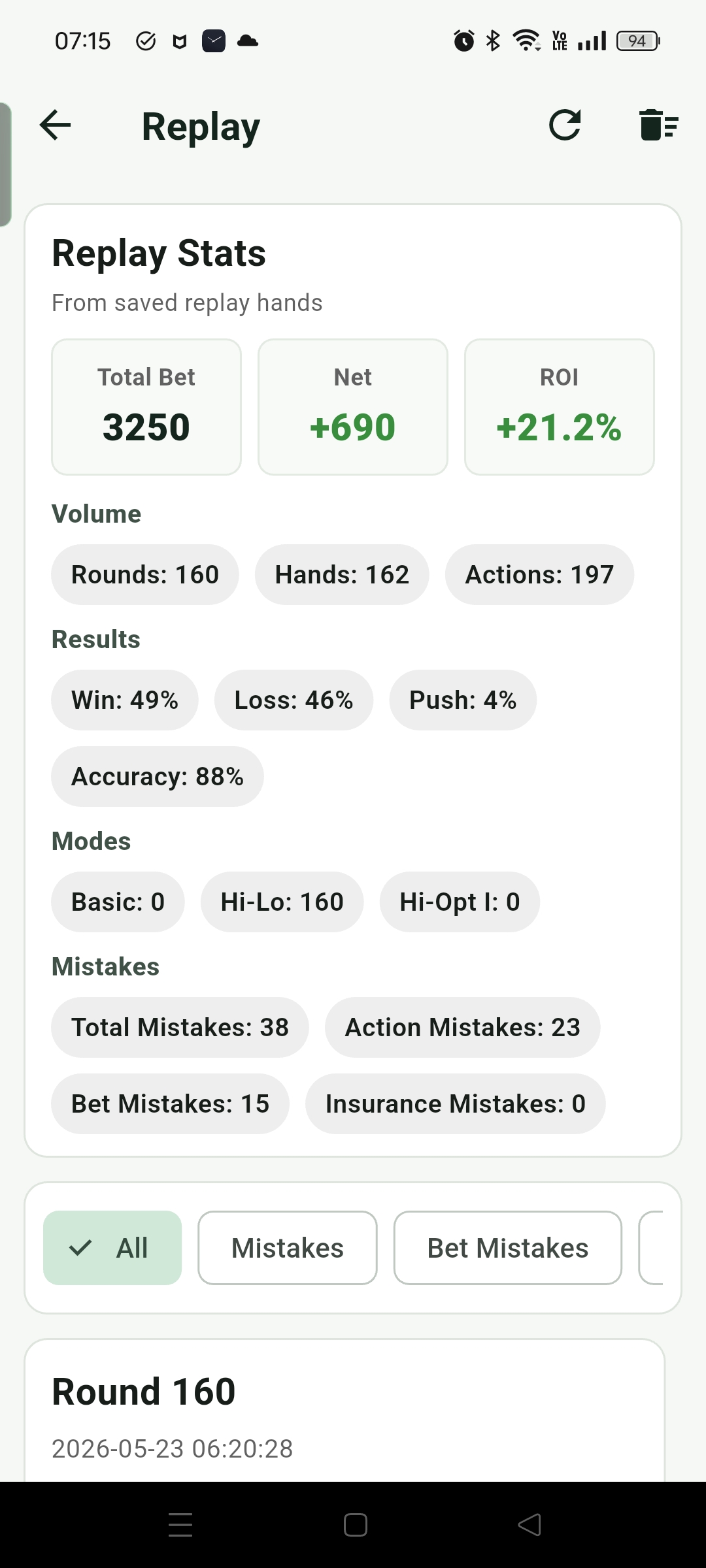Go back from the Replay screen

point(56,125)
